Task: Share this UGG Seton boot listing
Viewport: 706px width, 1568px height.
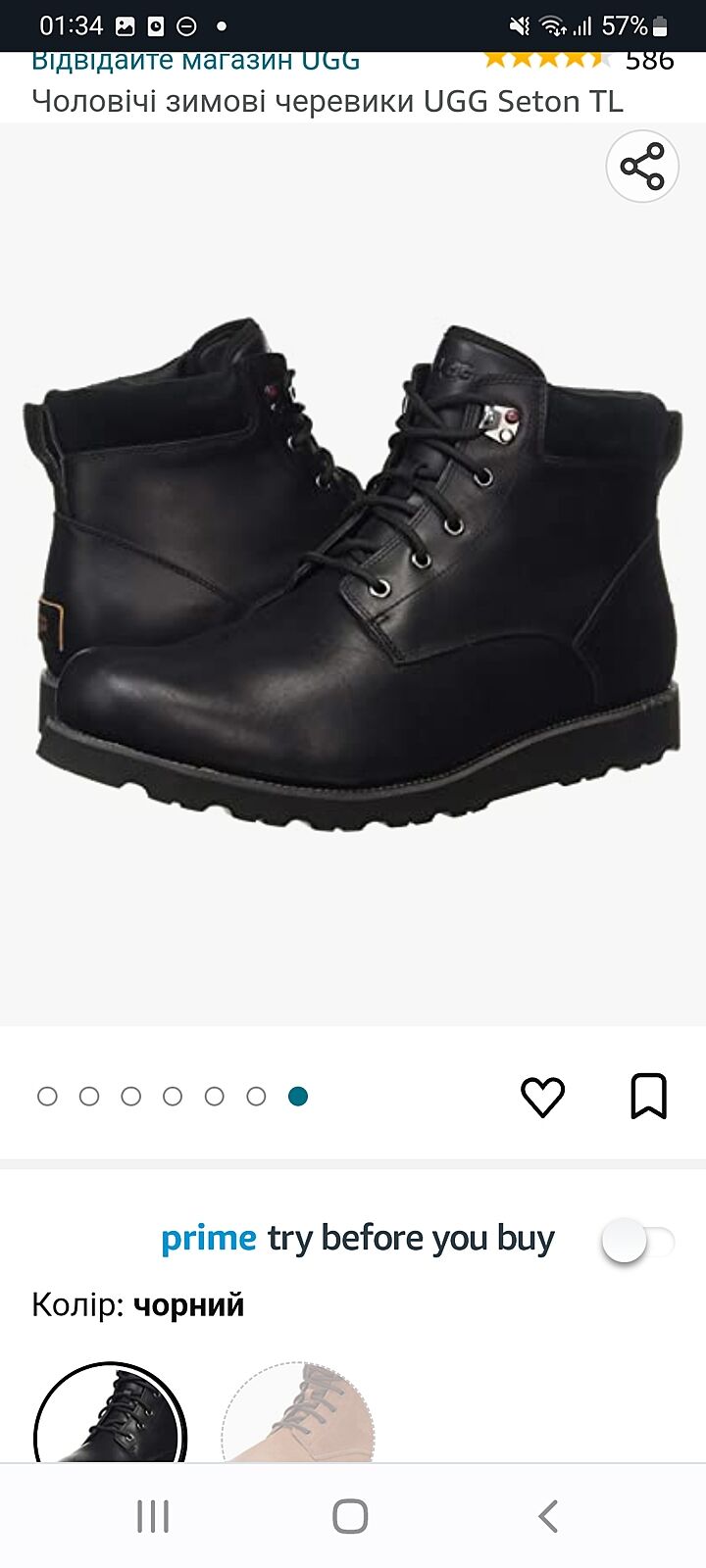Action: [642, 167]
